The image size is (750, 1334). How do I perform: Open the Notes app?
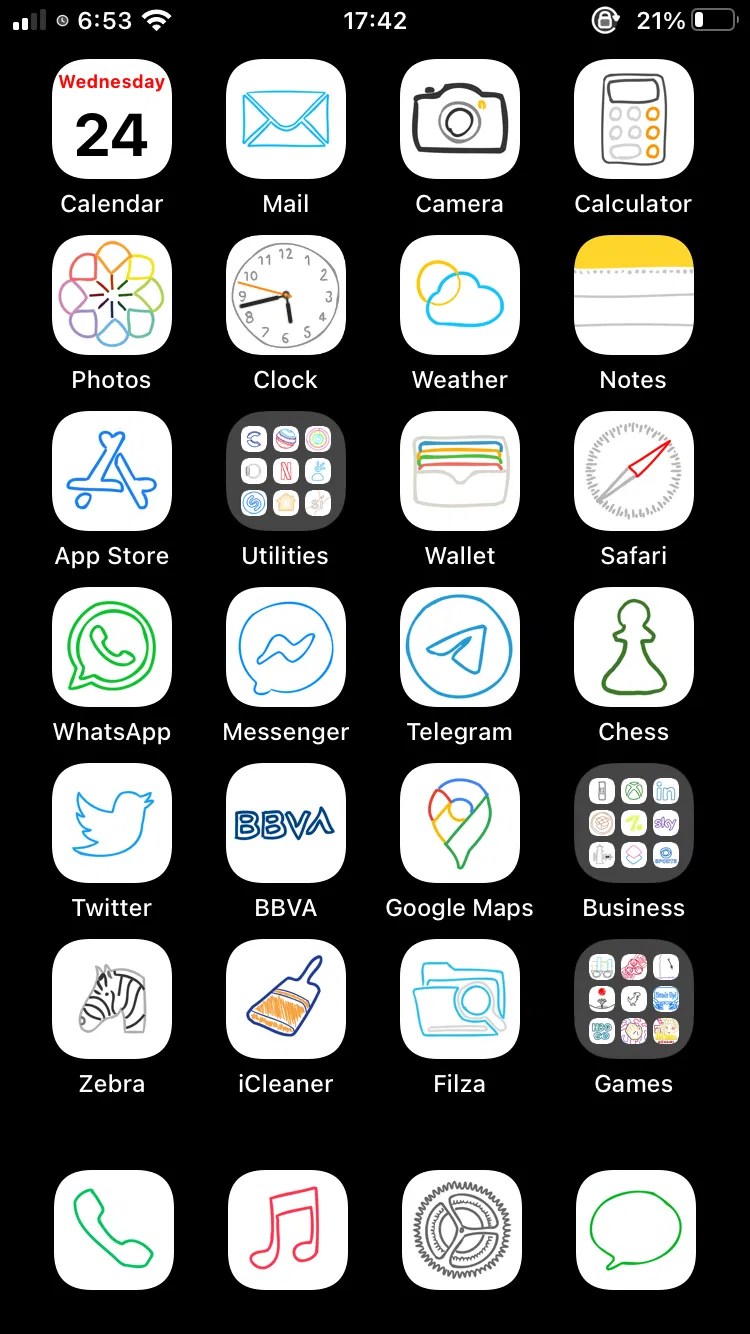633,295
